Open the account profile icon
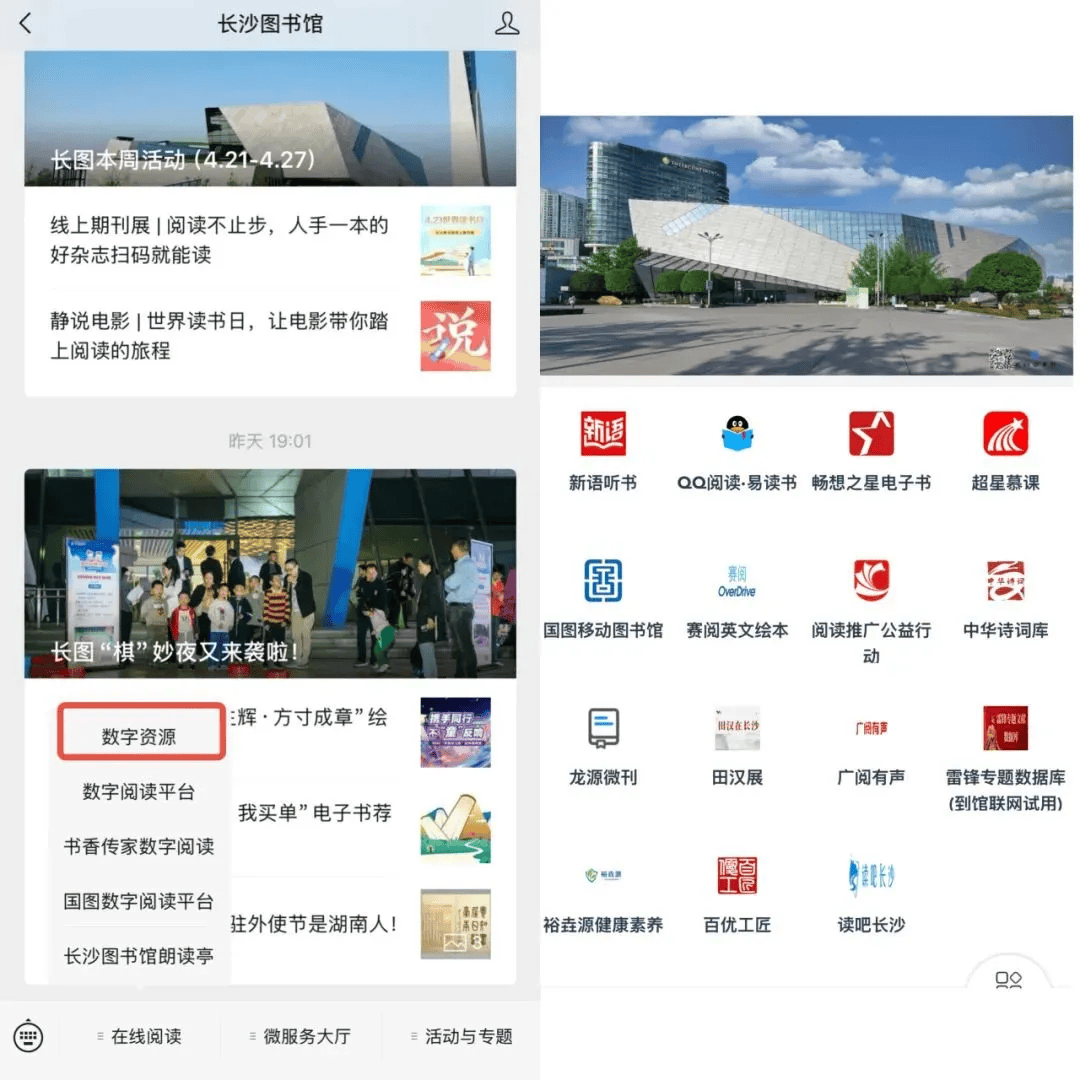This screenshot has height=1080, width=1080. click(x=508, y=23)
